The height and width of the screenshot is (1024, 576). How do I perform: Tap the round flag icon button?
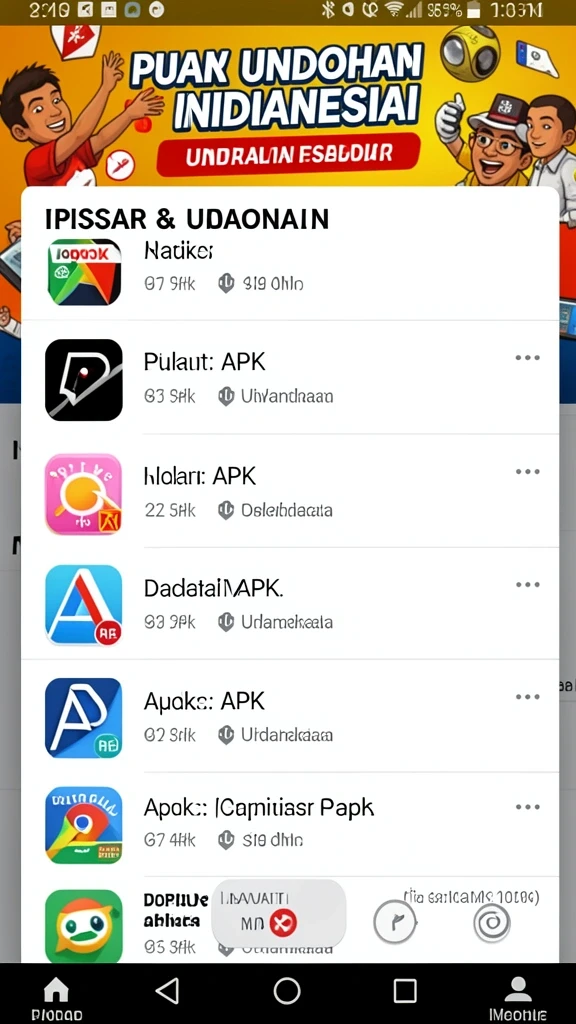point(394,923)
